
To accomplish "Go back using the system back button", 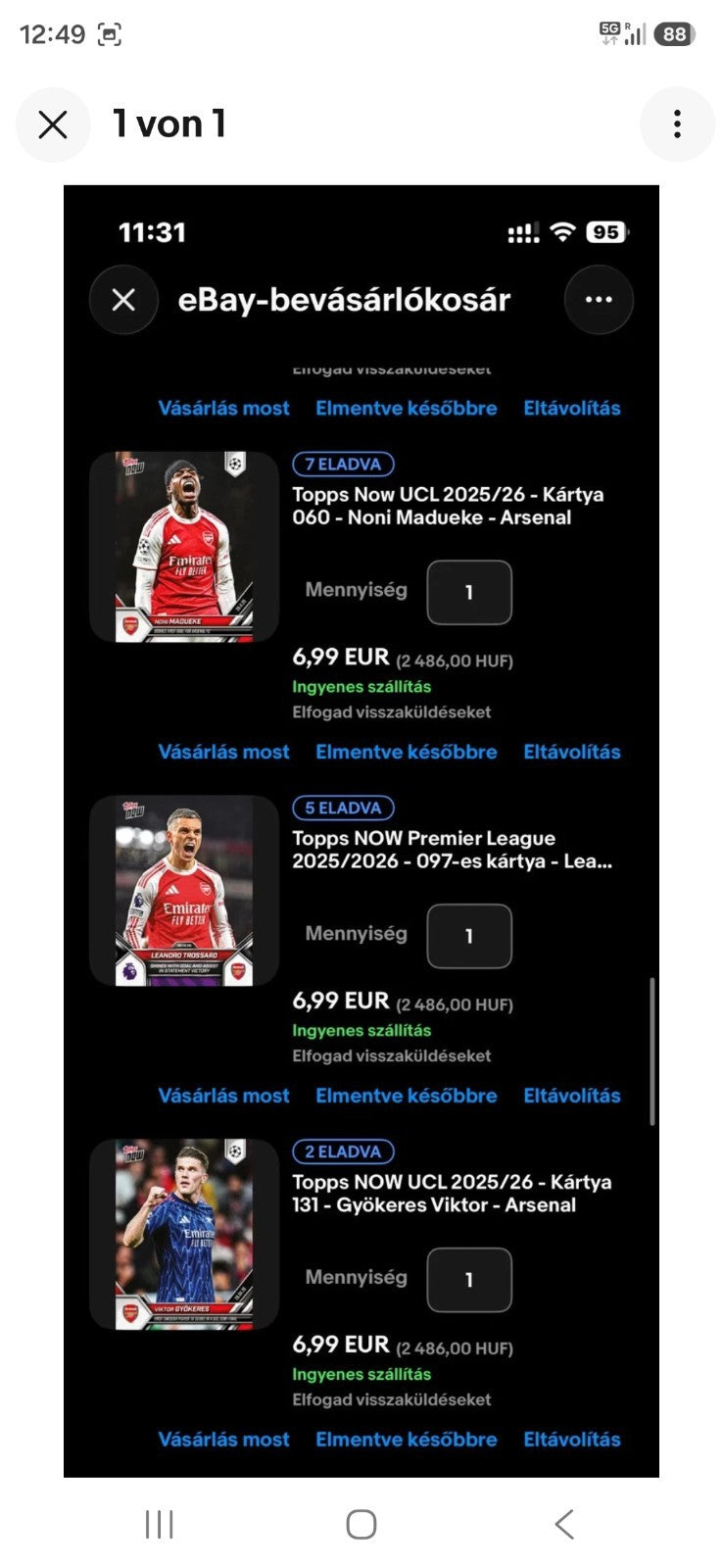I will point(564,1524).
